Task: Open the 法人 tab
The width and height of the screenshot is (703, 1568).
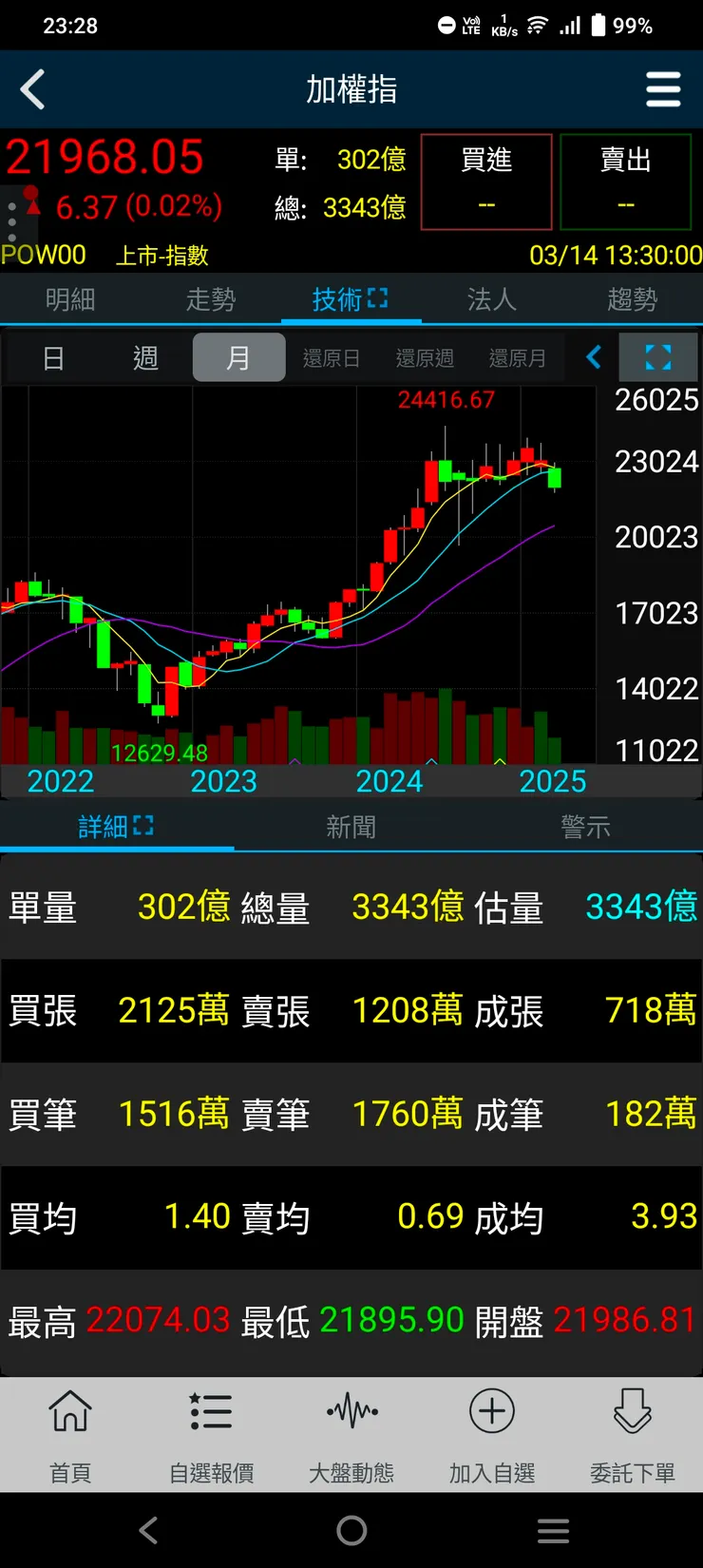Action: [491, 300]
